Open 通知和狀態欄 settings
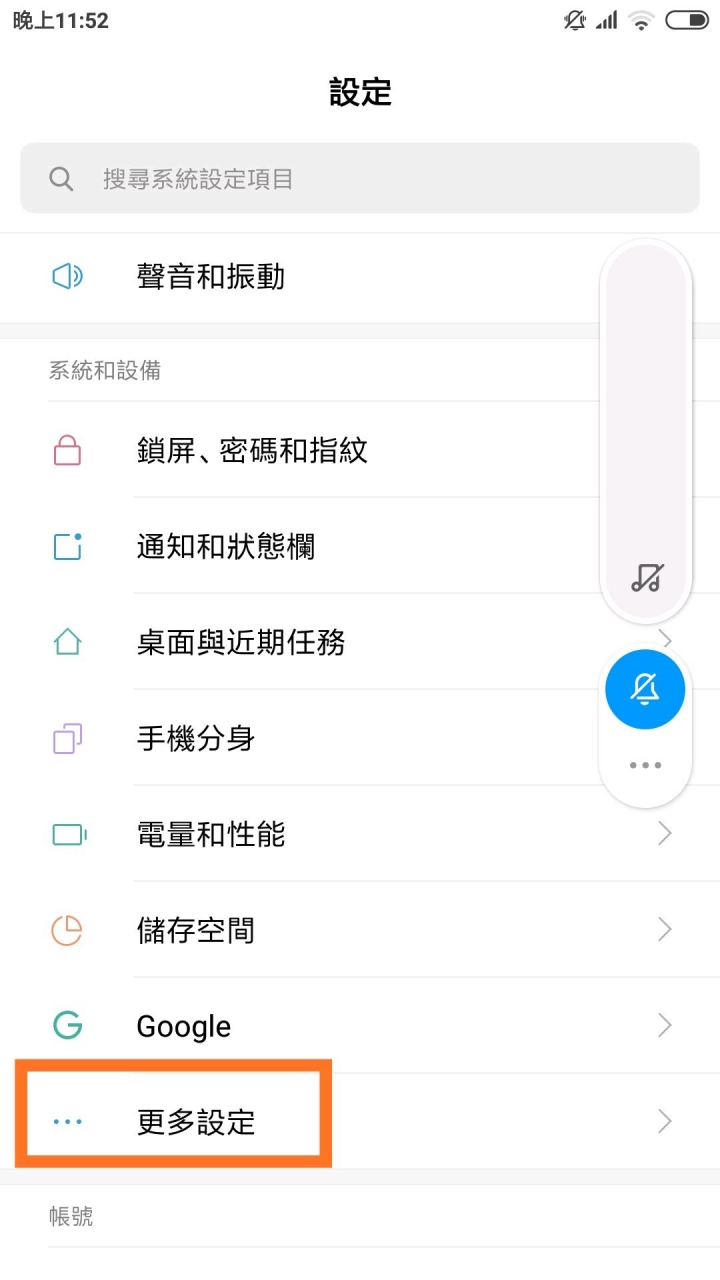Screen dimensions: 720x1280 pyautogui.click(x=360, y=547)
